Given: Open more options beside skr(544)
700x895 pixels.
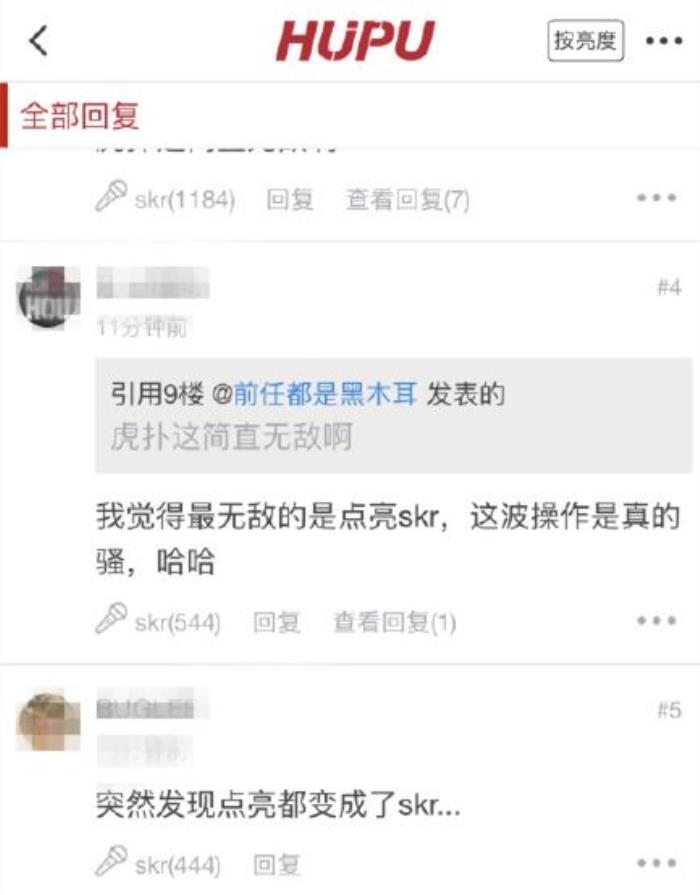Looking at the screenshot, I should (x=657, y=622).
